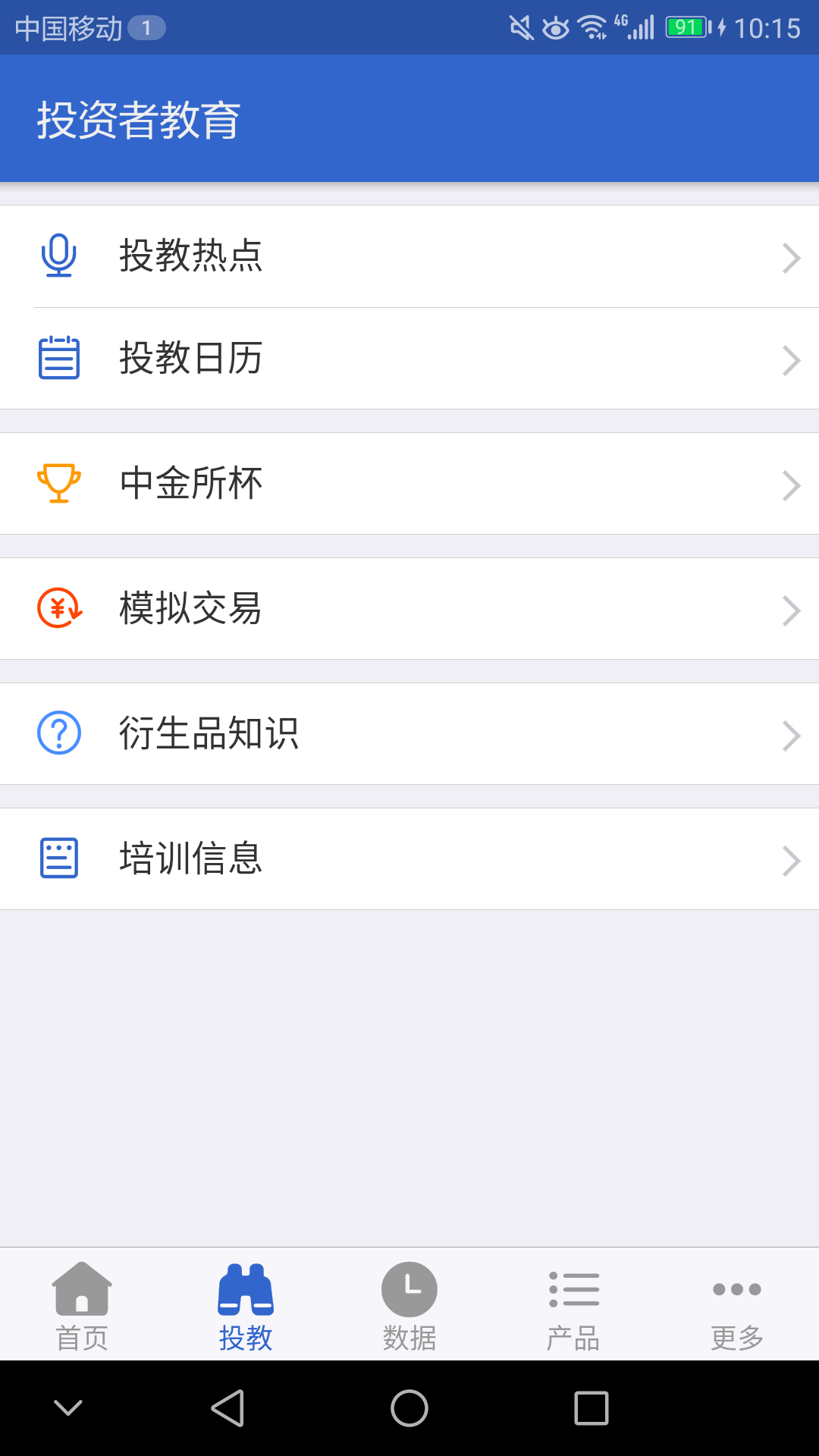This screenshot has height=1456, width=819.
Task: Tap the chevron on the 培训信息 row
Action: (x=791, y=860)
